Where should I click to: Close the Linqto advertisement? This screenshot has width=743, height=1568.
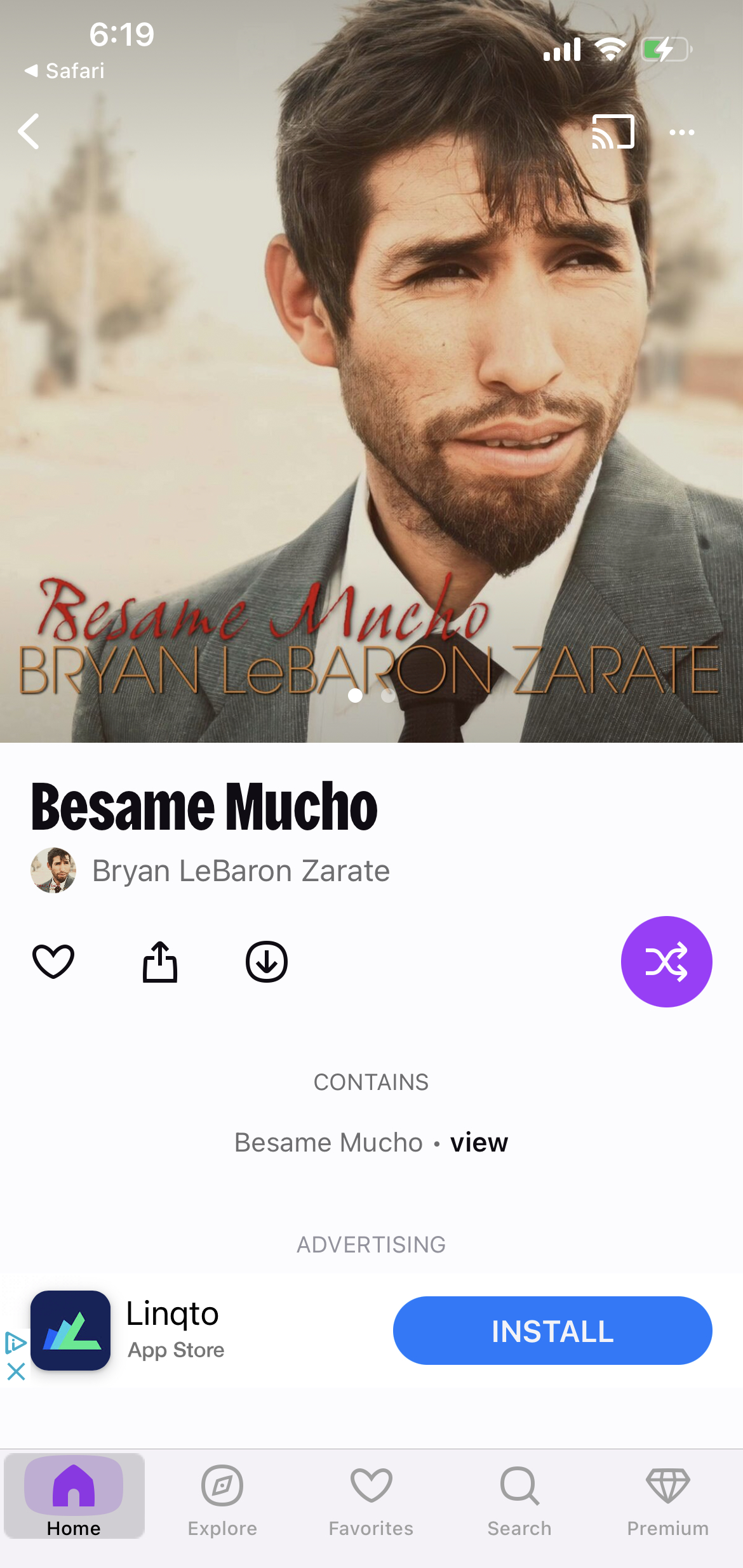pyautogui.click(x=16, y=1371)
